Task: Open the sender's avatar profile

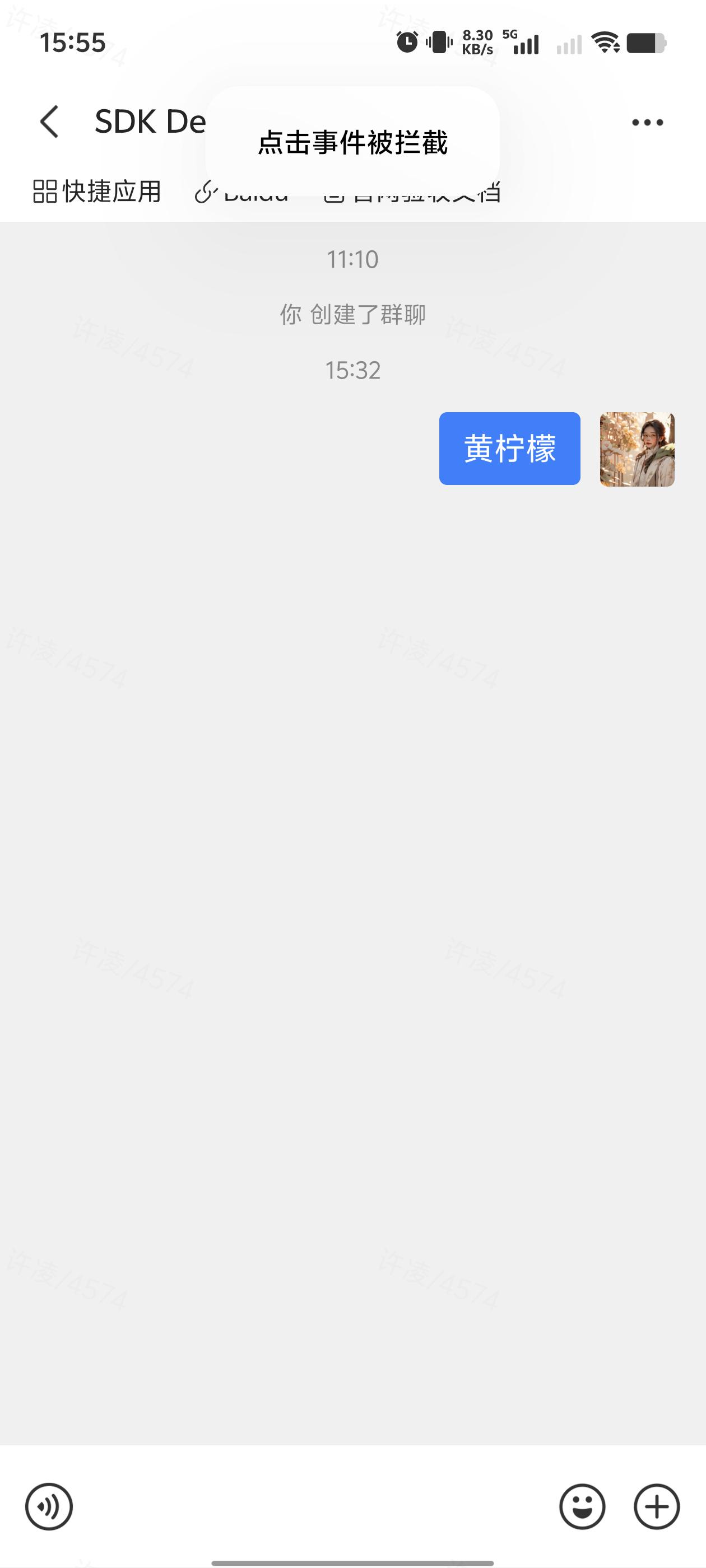Action: 637,449
